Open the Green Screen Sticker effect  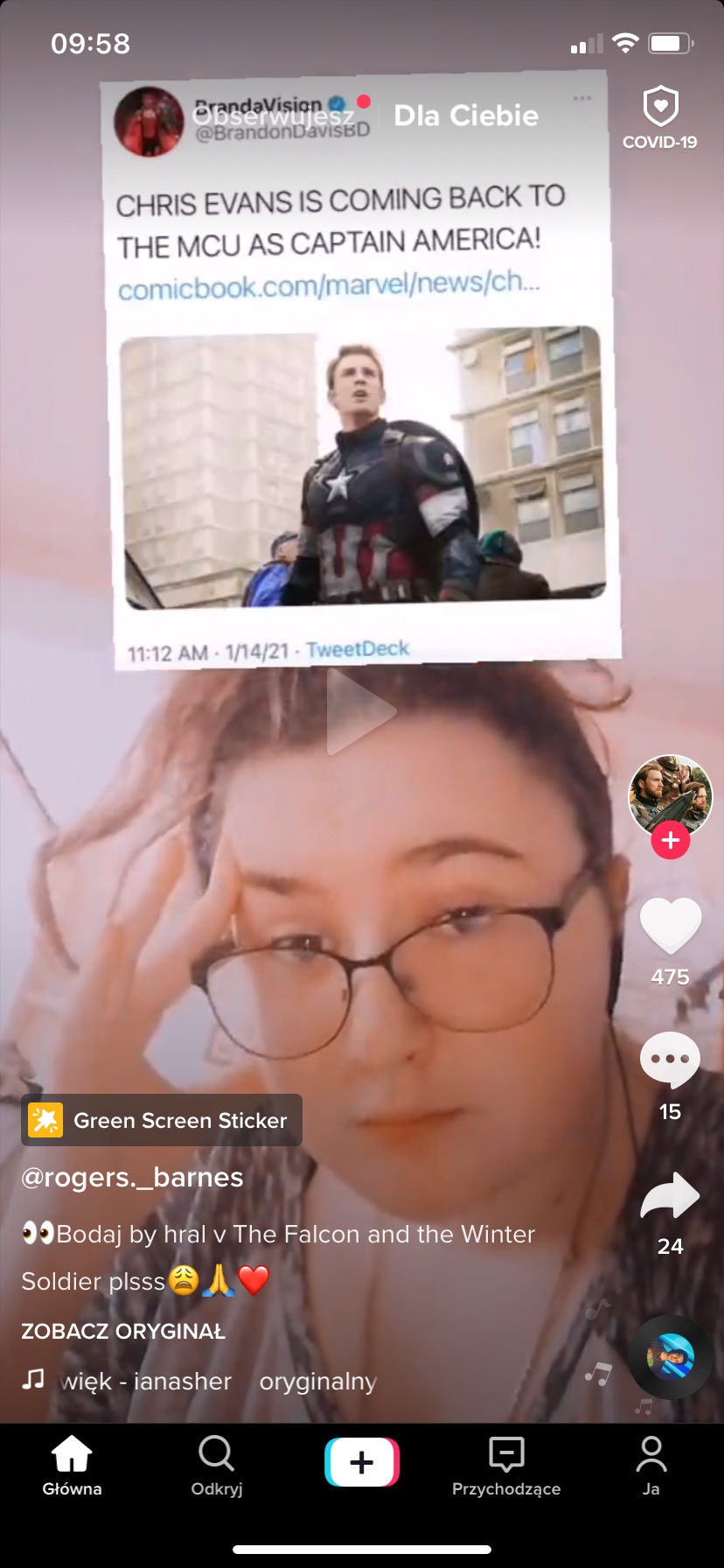162,1120
